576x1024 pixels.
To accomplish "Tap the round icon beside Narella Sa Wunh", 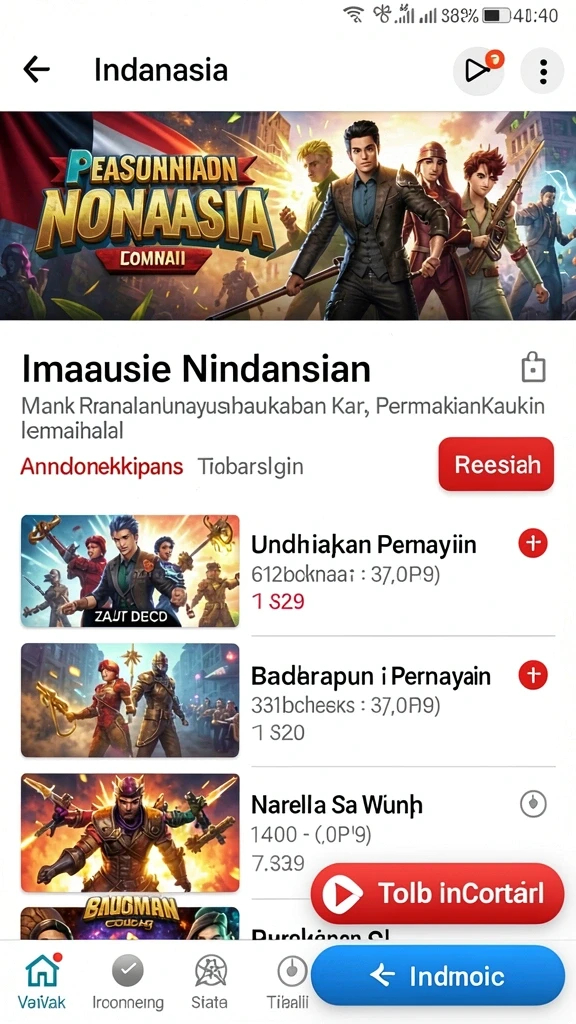I will pos(533,804).
